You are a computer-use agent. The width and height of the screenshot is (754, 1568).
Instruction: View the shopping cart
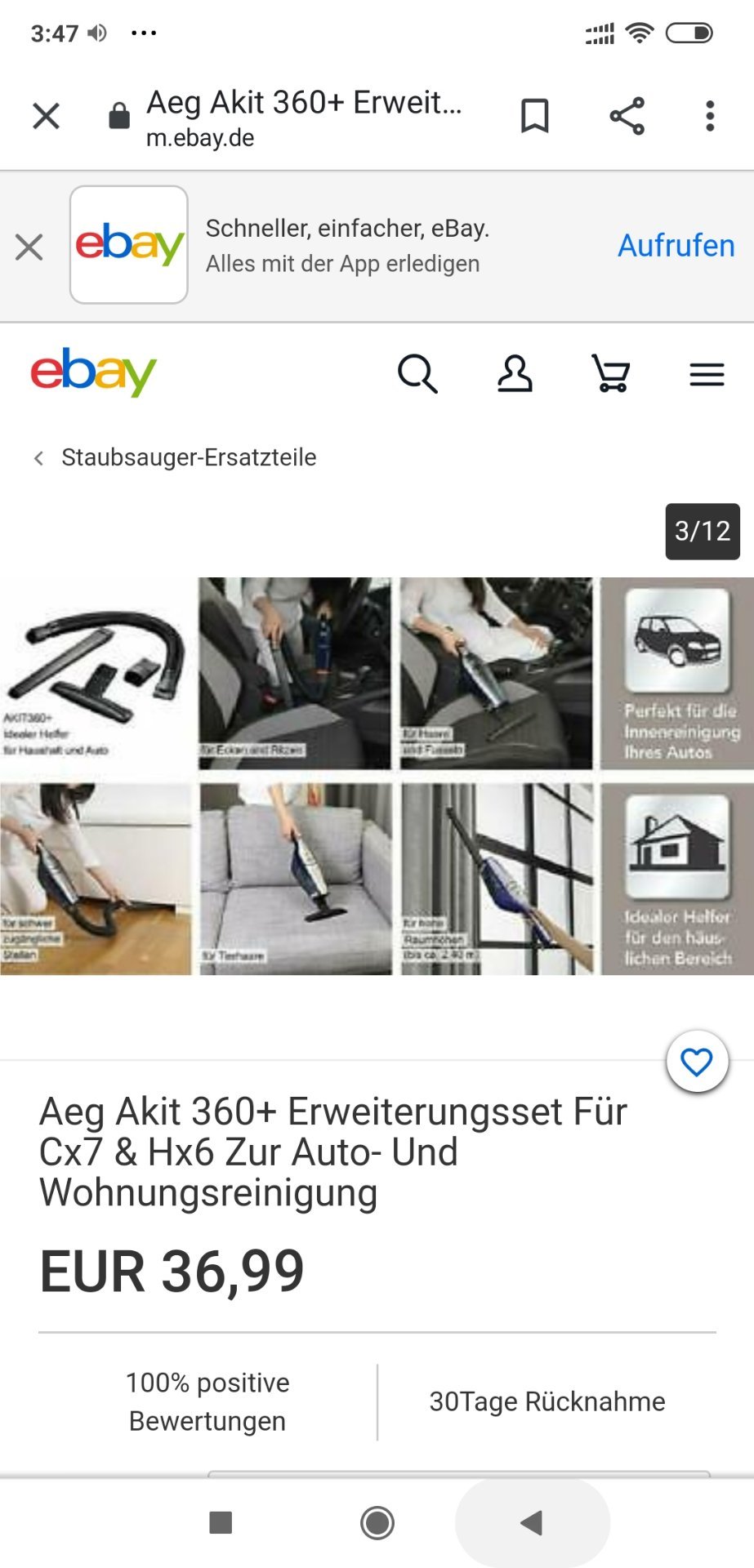tap(611, 374)
